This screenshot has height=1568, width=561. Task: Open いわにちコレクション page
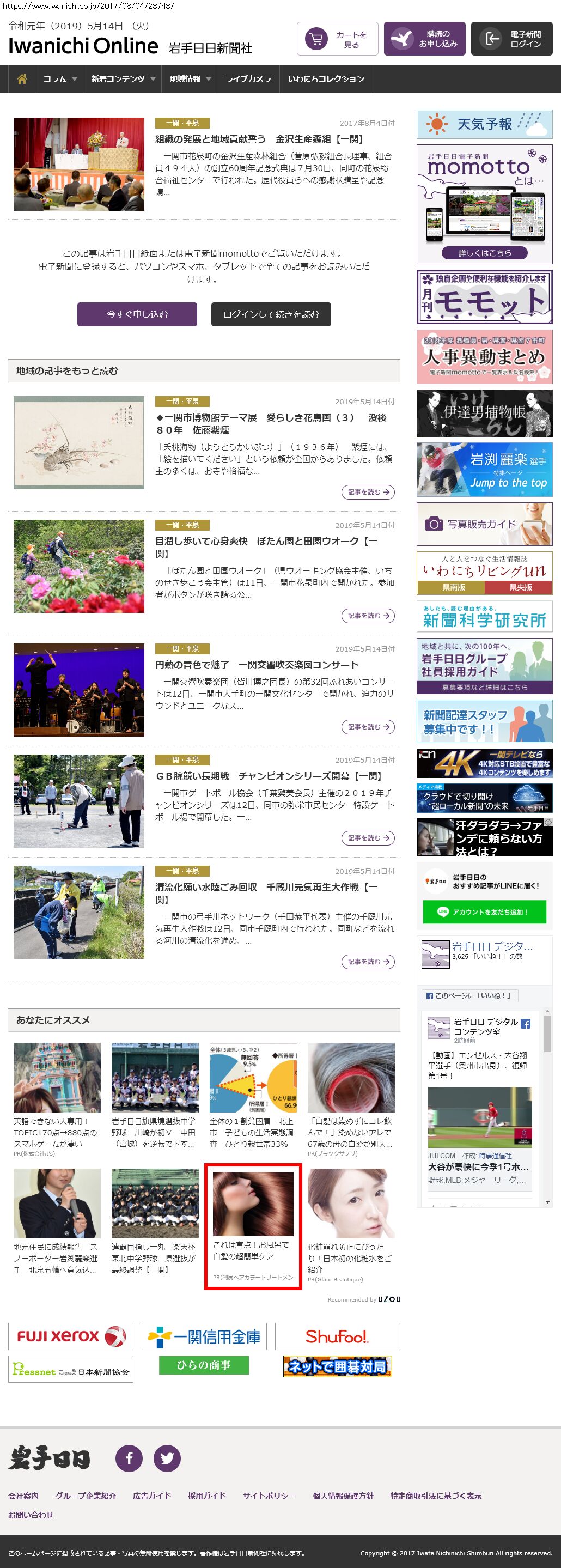326,79
